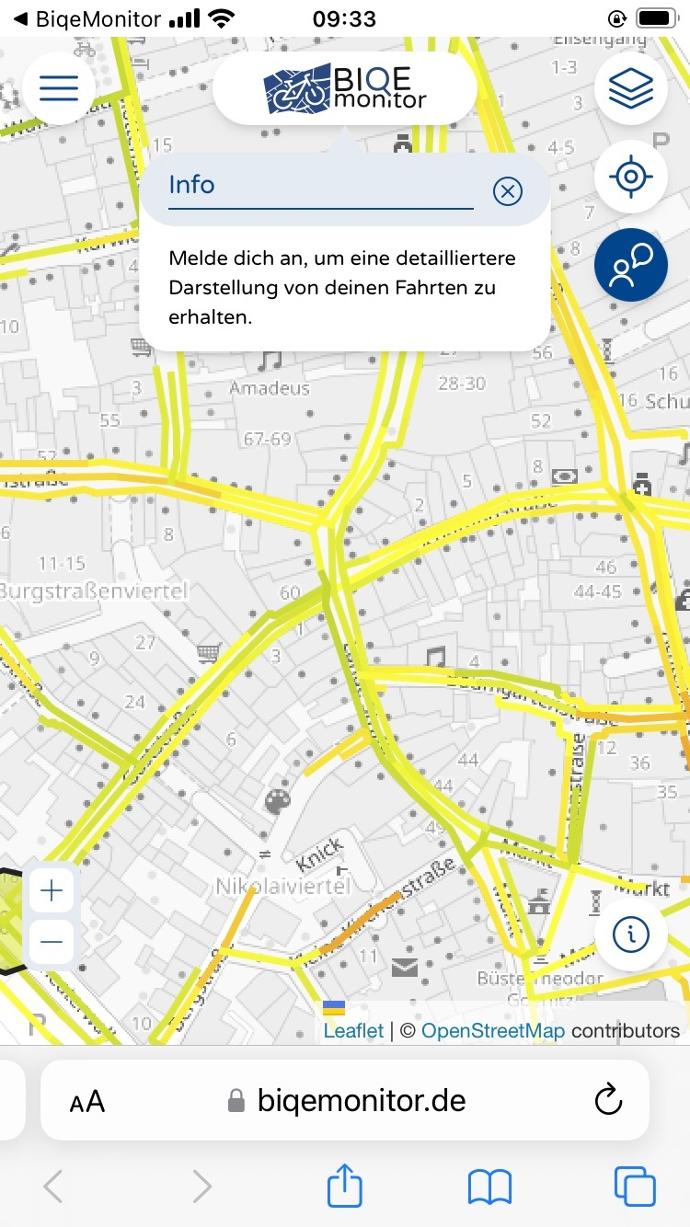
Task: Show all open Safari tabs
Action: 634,1187
